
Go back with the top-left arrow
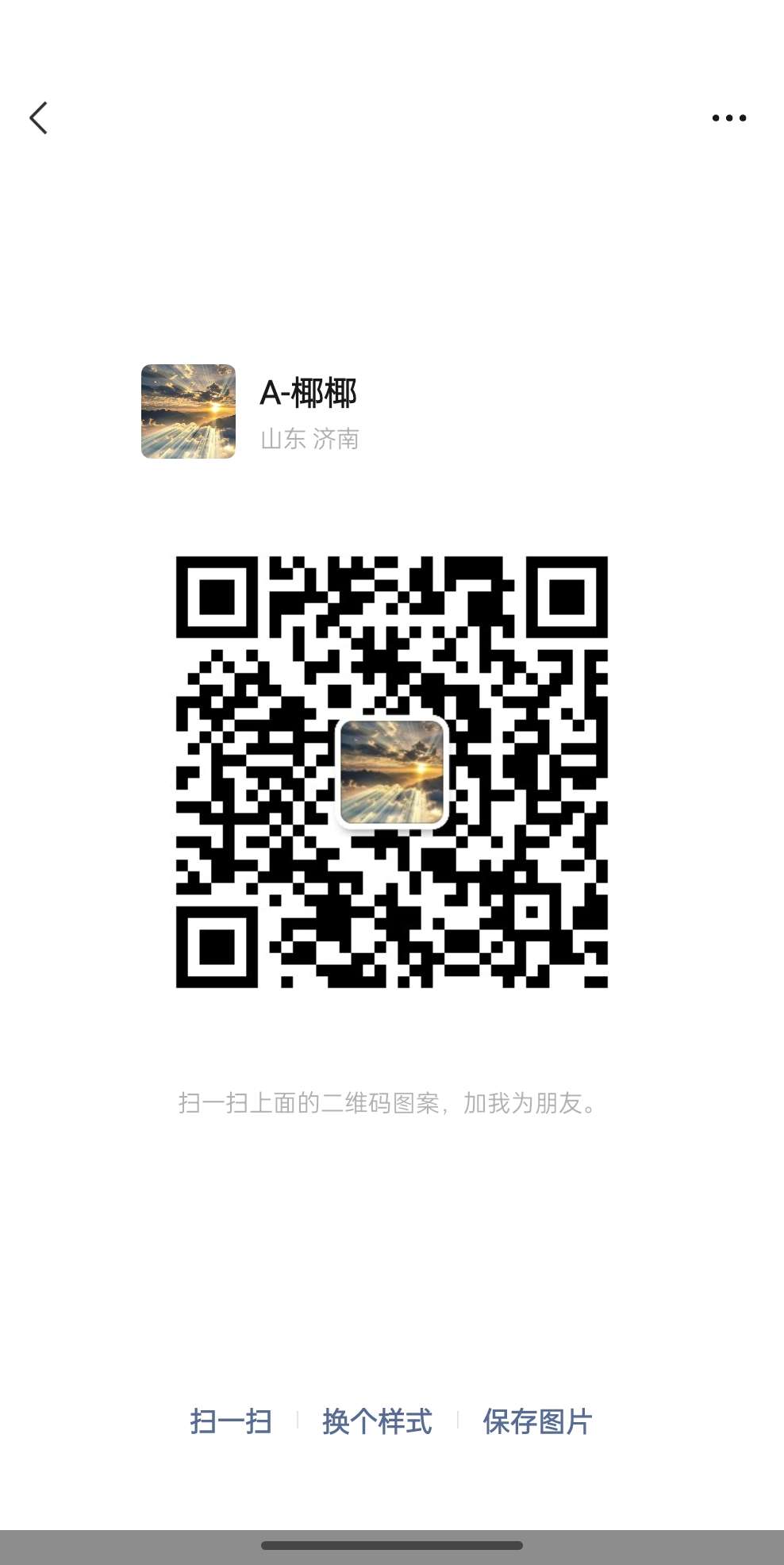click(x=38, y=118)
